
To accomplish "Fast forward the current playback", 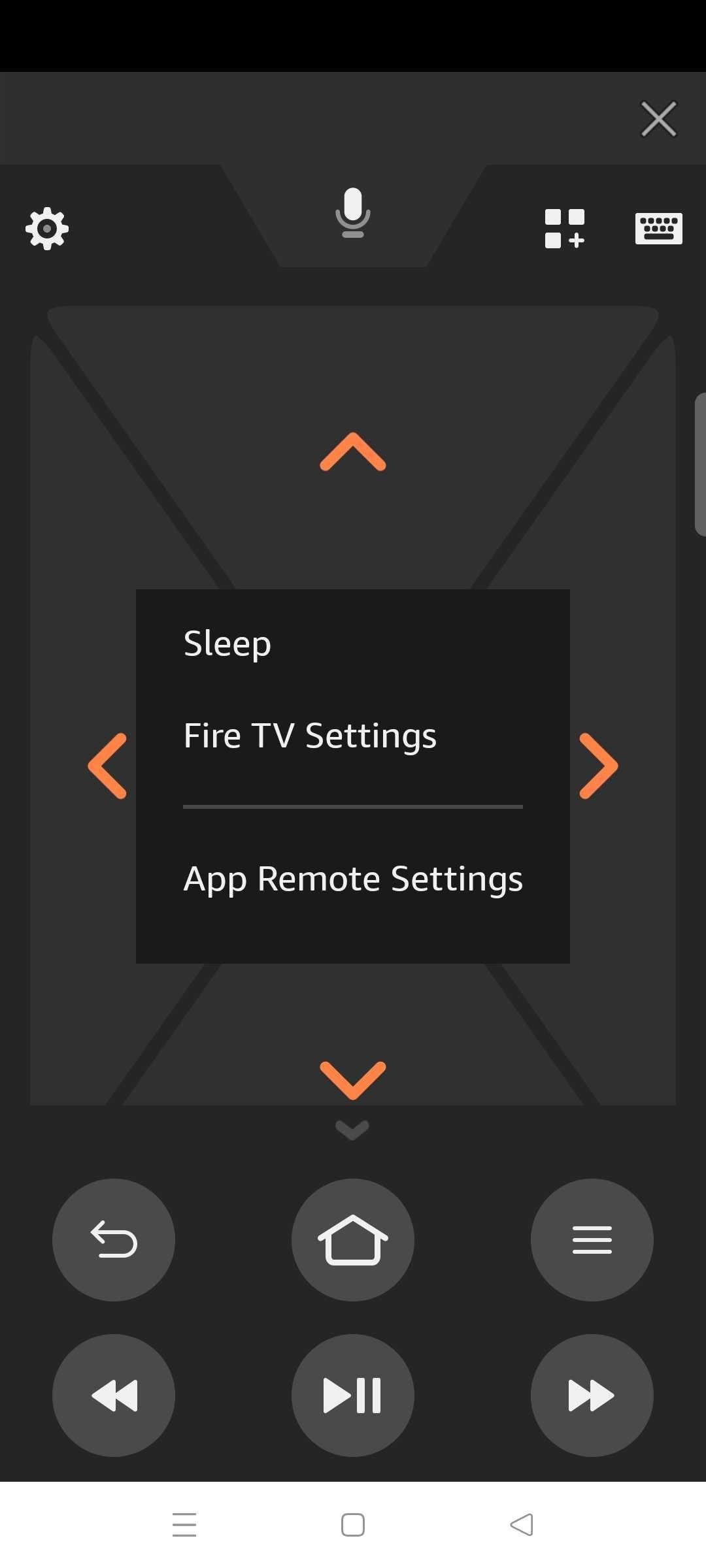I will (592, 1396).
